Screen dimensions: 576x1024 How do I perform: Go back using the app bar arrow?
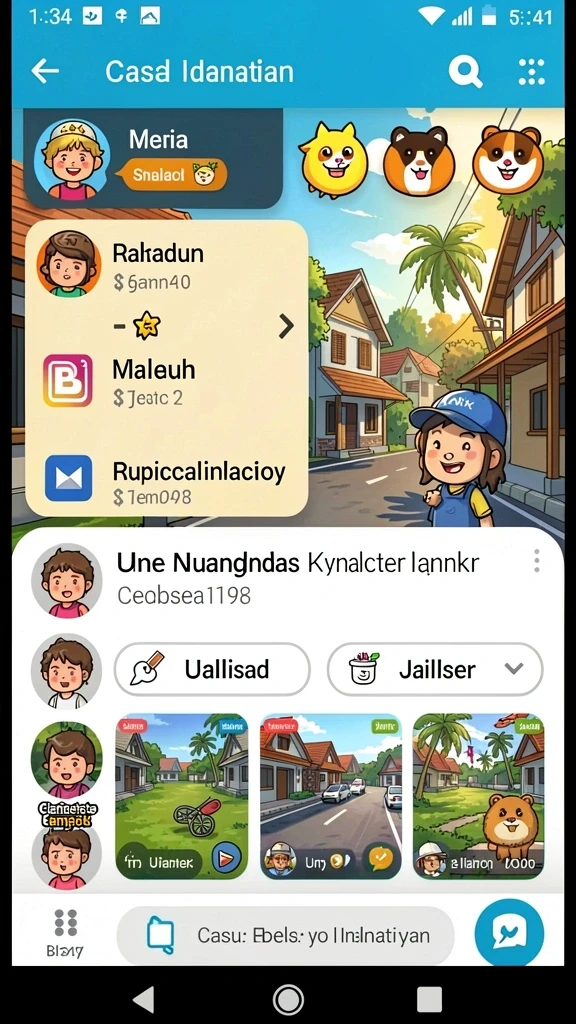45,71
